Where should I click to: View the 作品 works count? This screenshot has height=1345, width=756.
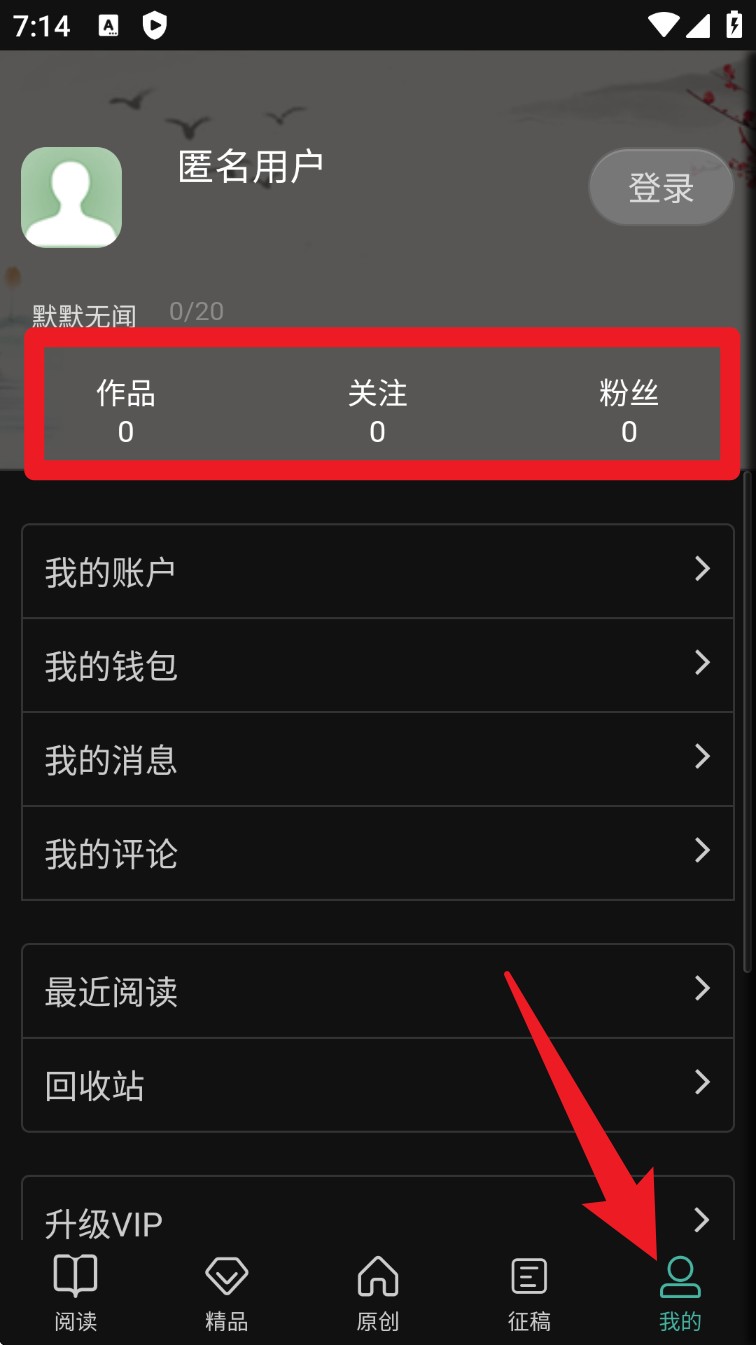coord(126,411)
